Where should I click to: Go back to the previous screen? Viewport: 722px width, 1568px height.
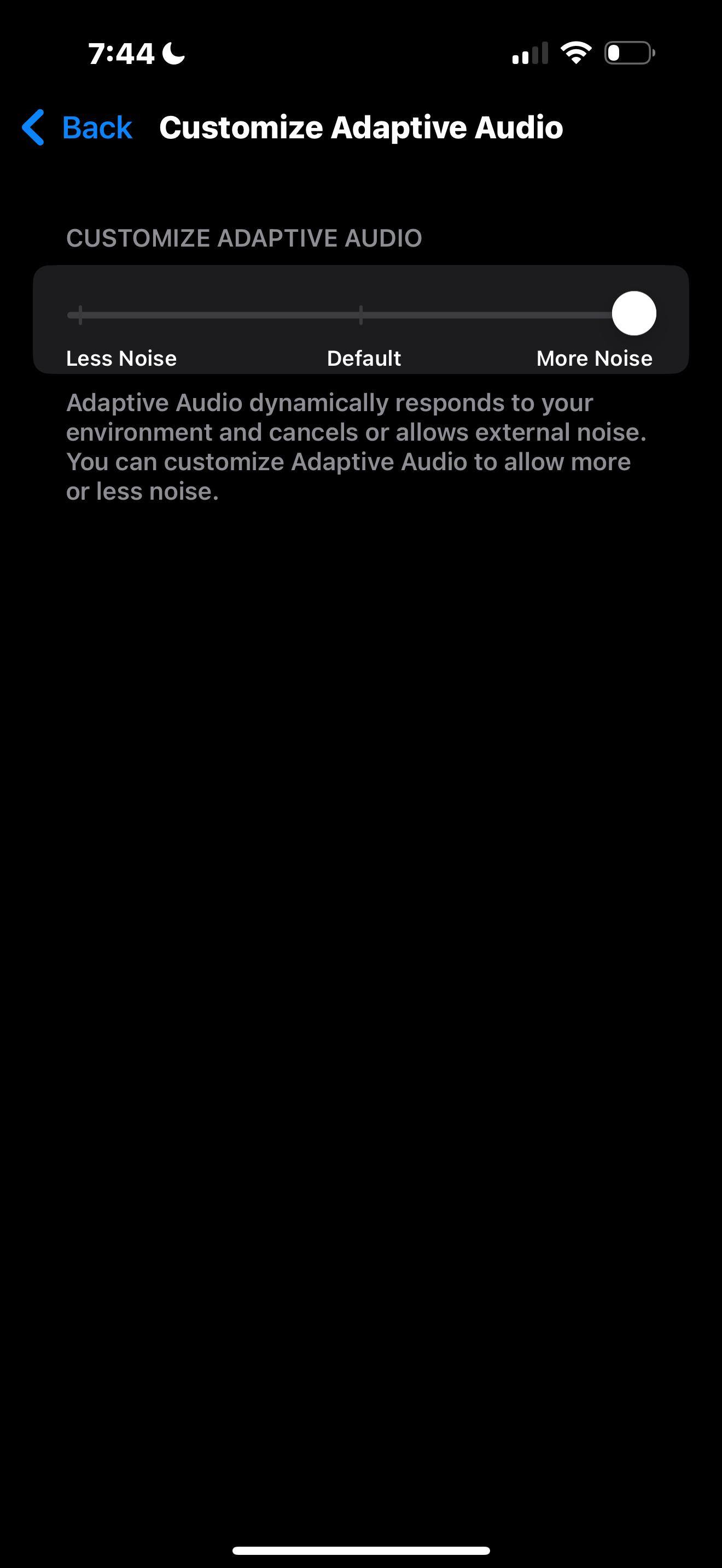click(77, 128)
